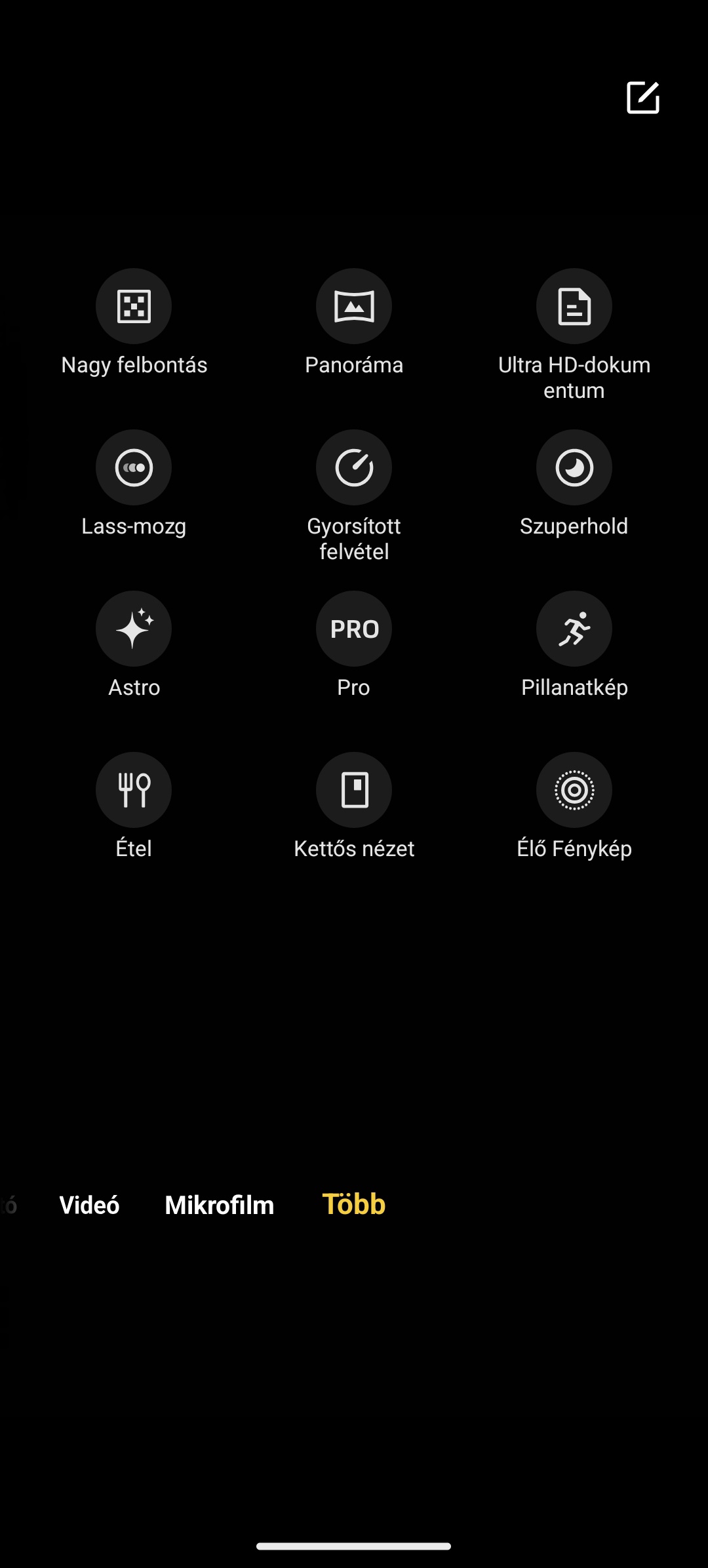This screenshot has width=708, height=1568.
Task: Open Panoráma mode
Action: click(x=354, y=306)
